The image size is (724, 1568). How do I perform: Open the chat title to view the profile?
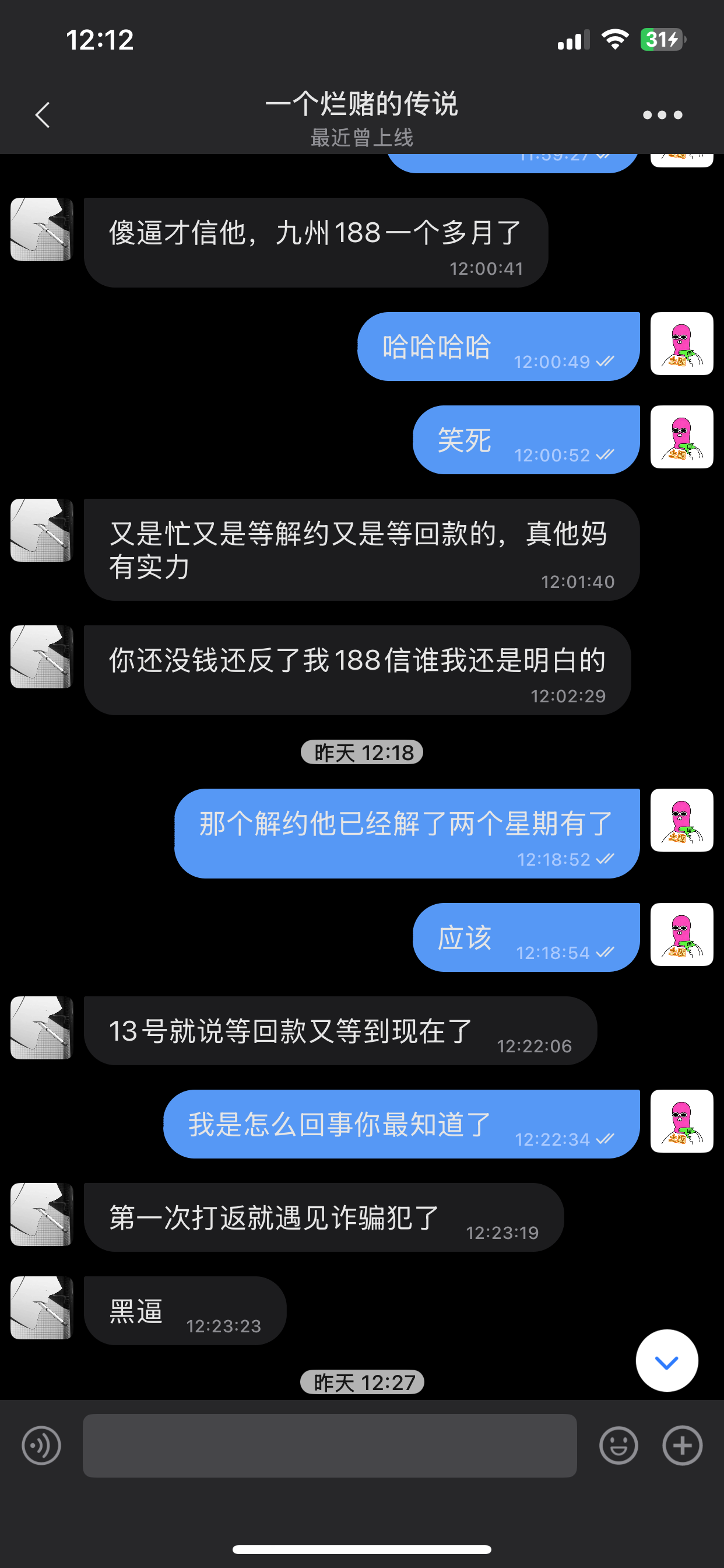(x=361, y=103)
